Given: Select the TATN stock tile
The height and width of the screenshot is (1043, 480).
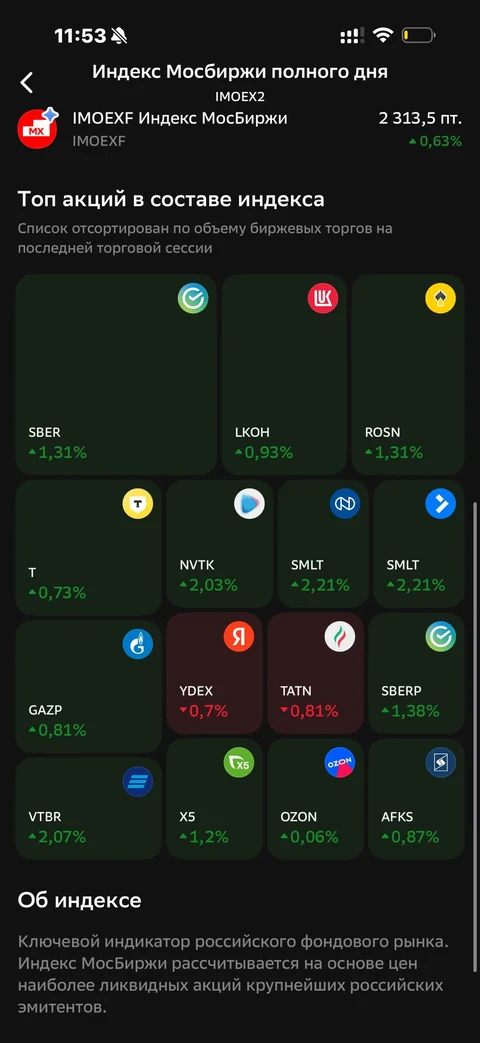Looking at the screenshot, I should [315, 672].
